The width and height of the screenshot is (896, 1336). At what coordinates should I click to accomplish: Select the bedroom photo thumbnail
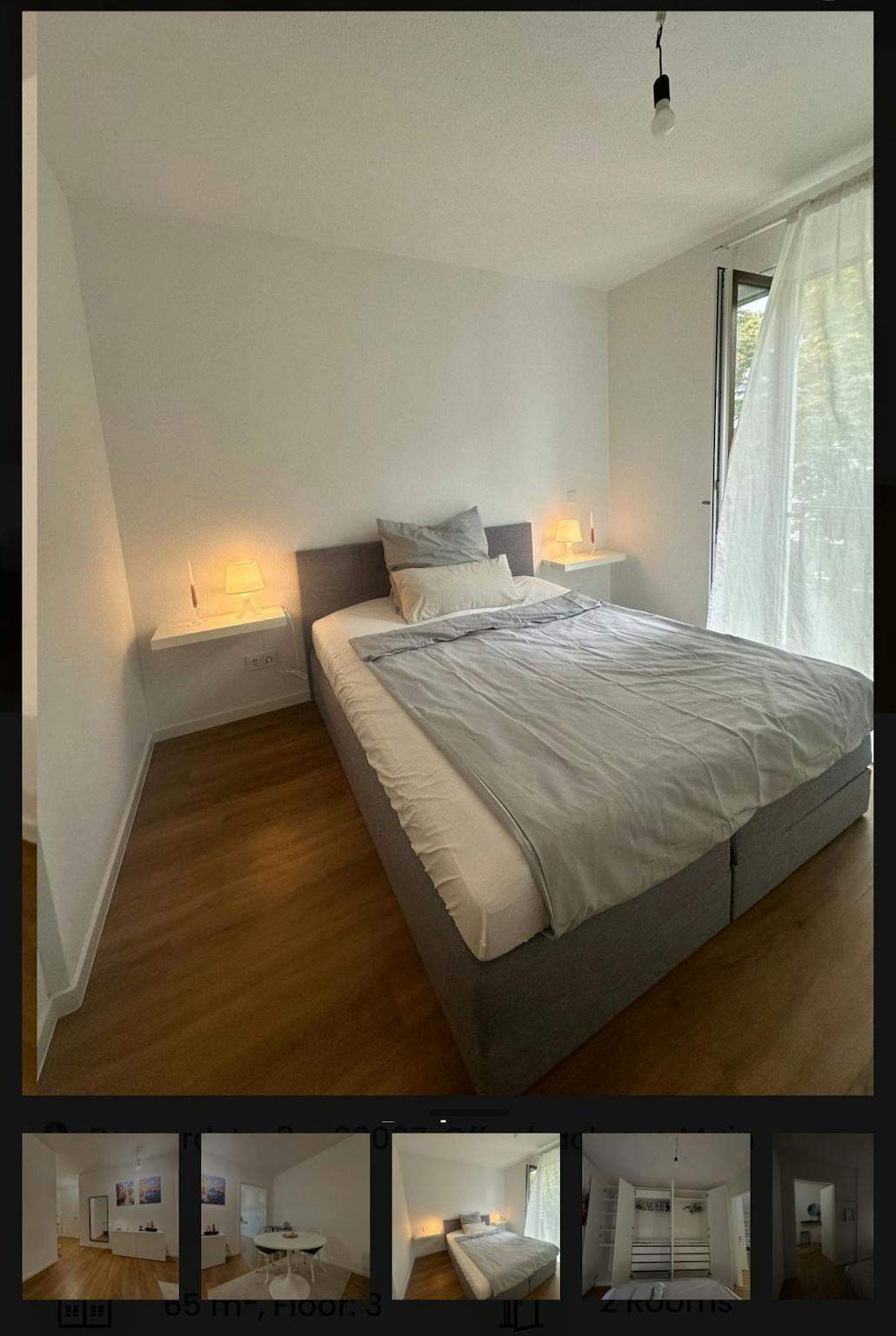click(476, 1215)
